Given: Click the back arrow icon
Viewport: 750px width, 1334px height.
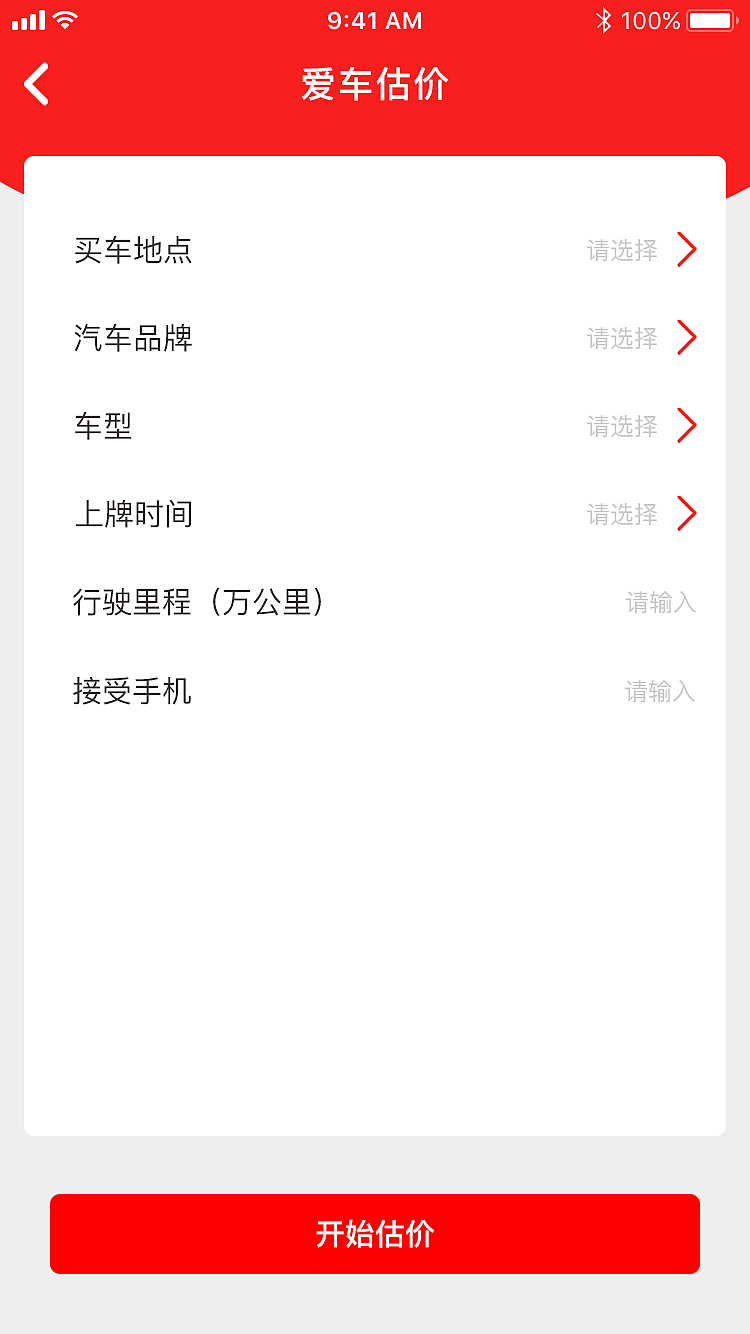Looking at the screenshot, I should [36, 84].
